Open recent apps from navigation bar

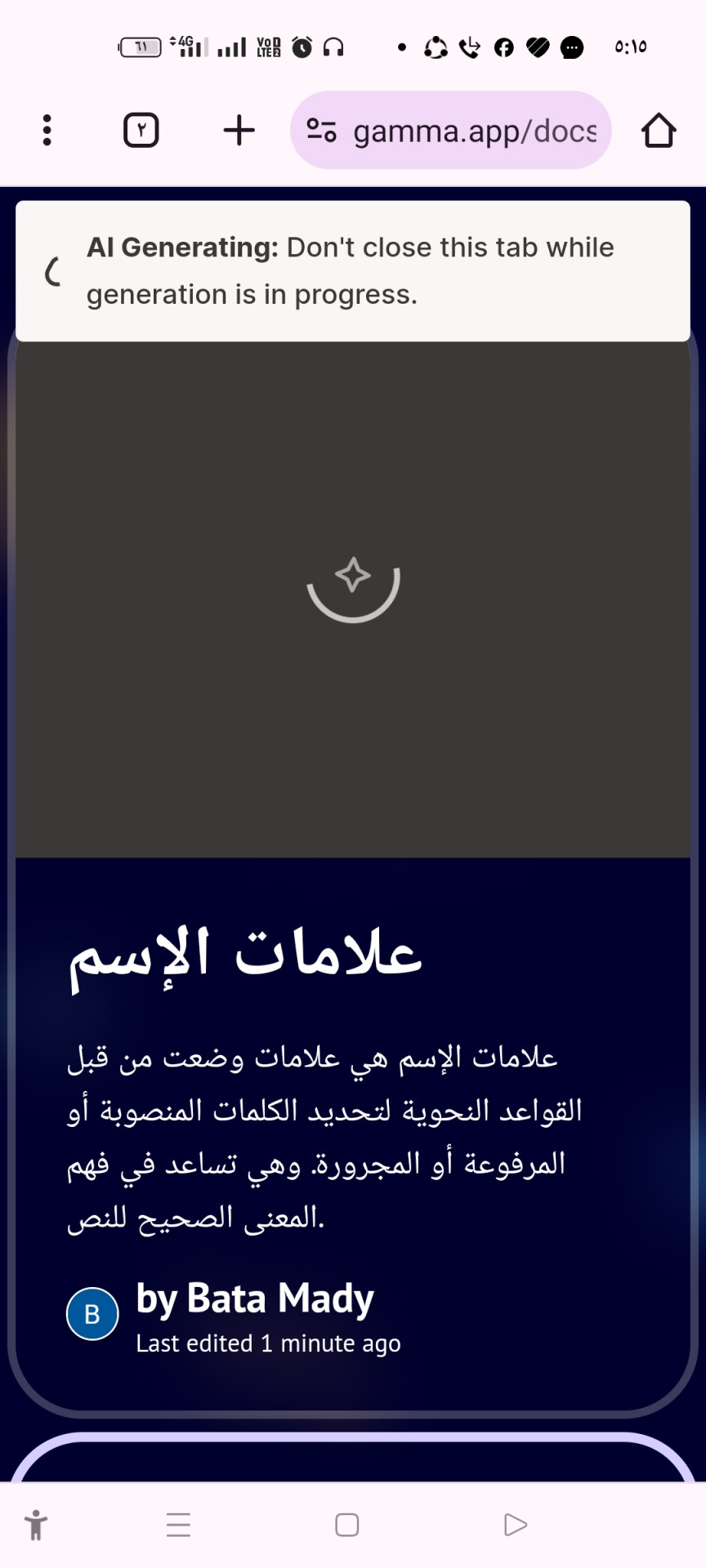178,1525
